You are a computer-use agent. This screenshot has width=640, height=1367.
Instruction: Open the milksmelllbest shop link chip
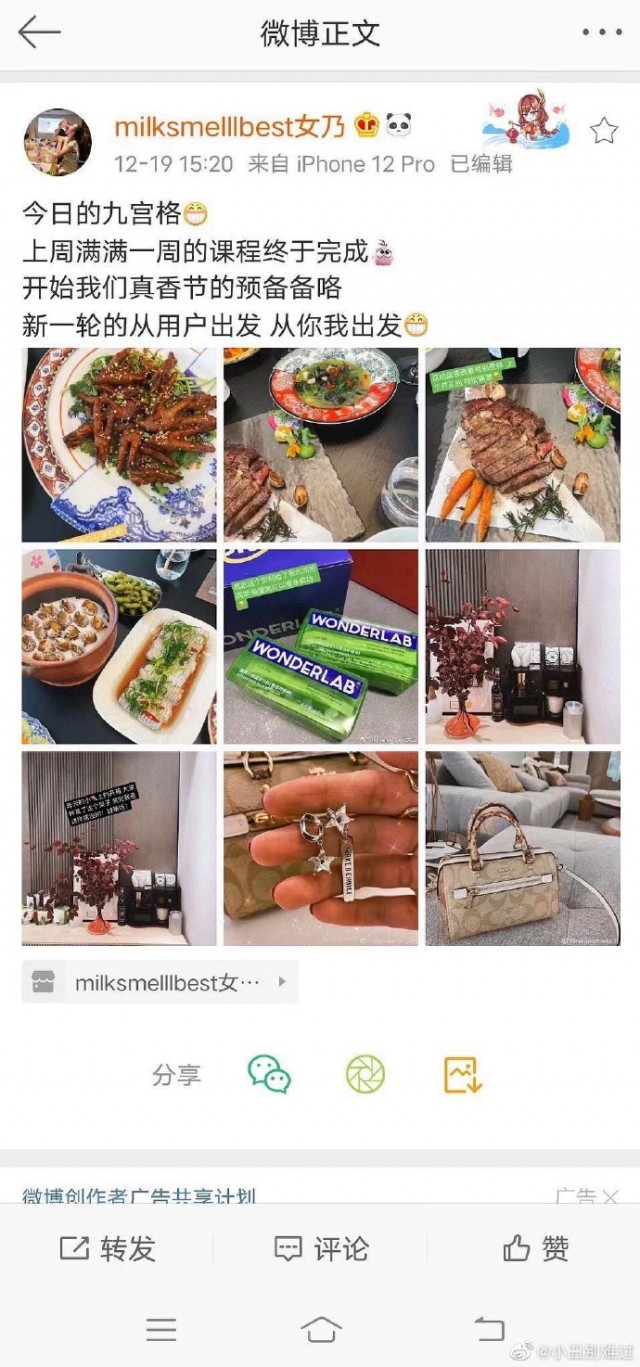pos(160,983)
